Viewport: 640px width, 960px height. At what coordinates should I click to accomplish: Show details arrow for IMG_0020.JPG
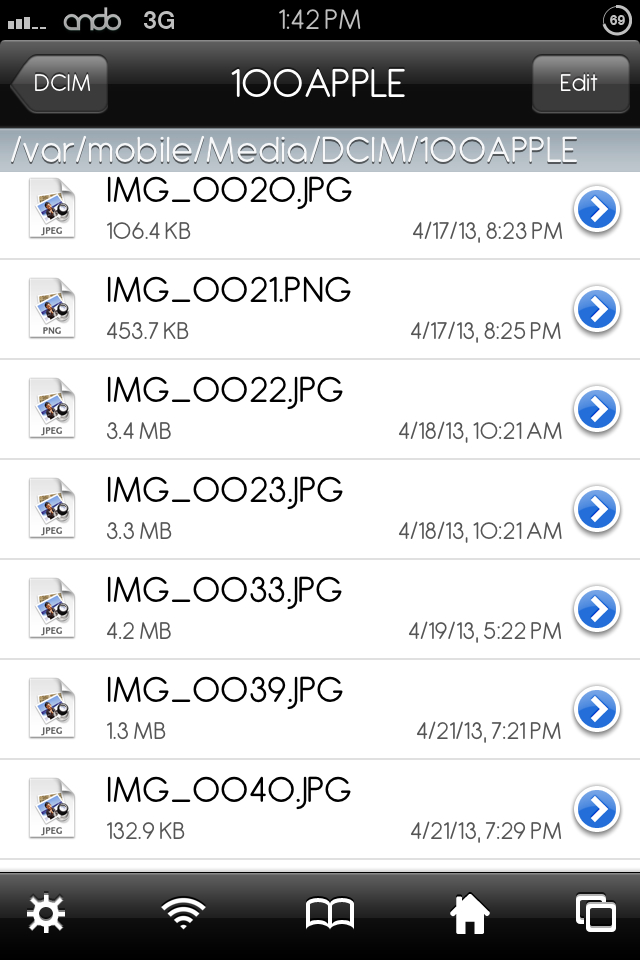[597, 210]
